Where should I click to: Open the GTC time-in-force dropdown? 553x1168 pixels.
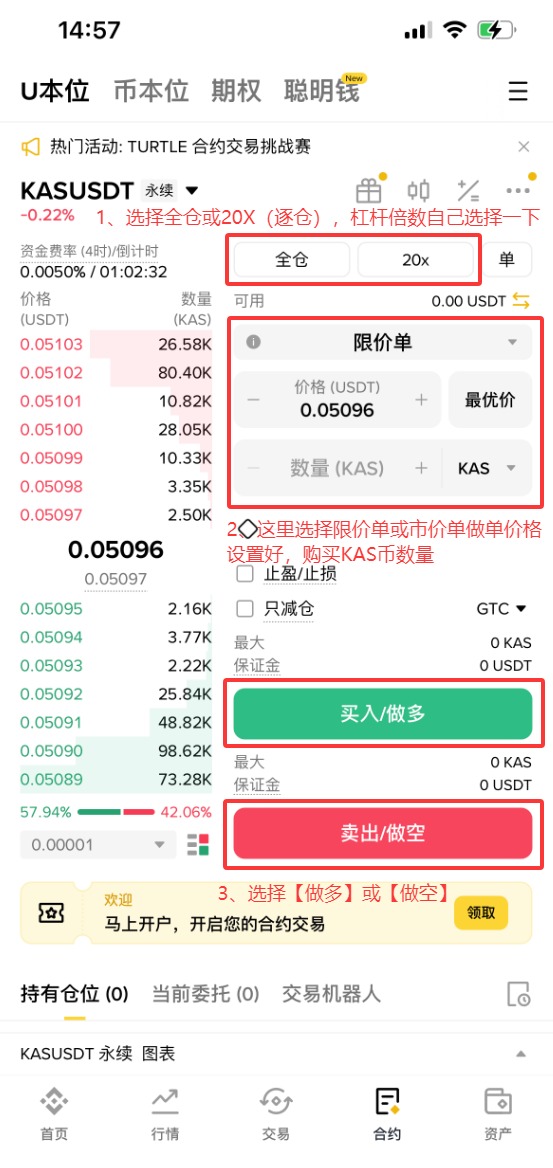click(502, 609)
